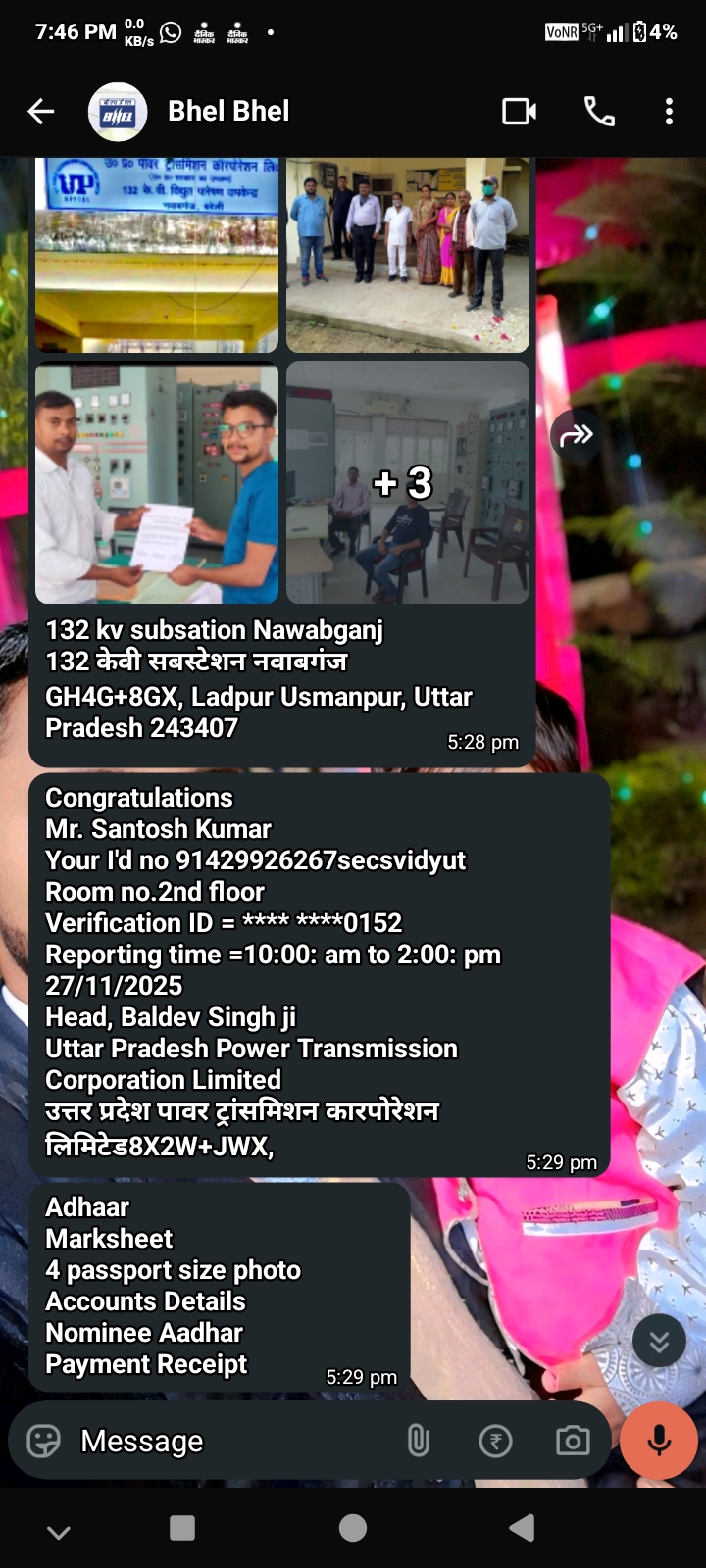Open the group photo outside the building
This screenshot has width=706, height=1568.
408,255
